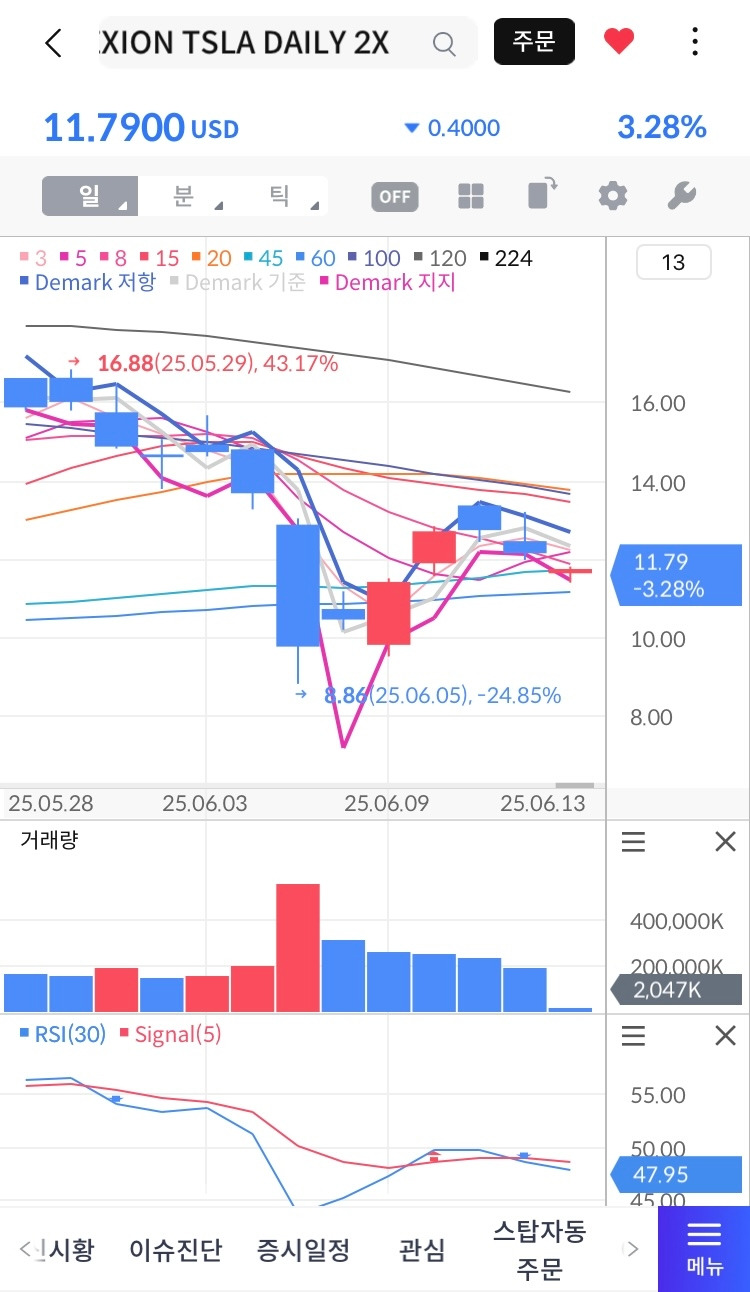
Task: Close the 거래량 volume panel
Action: tap(726, 843)
